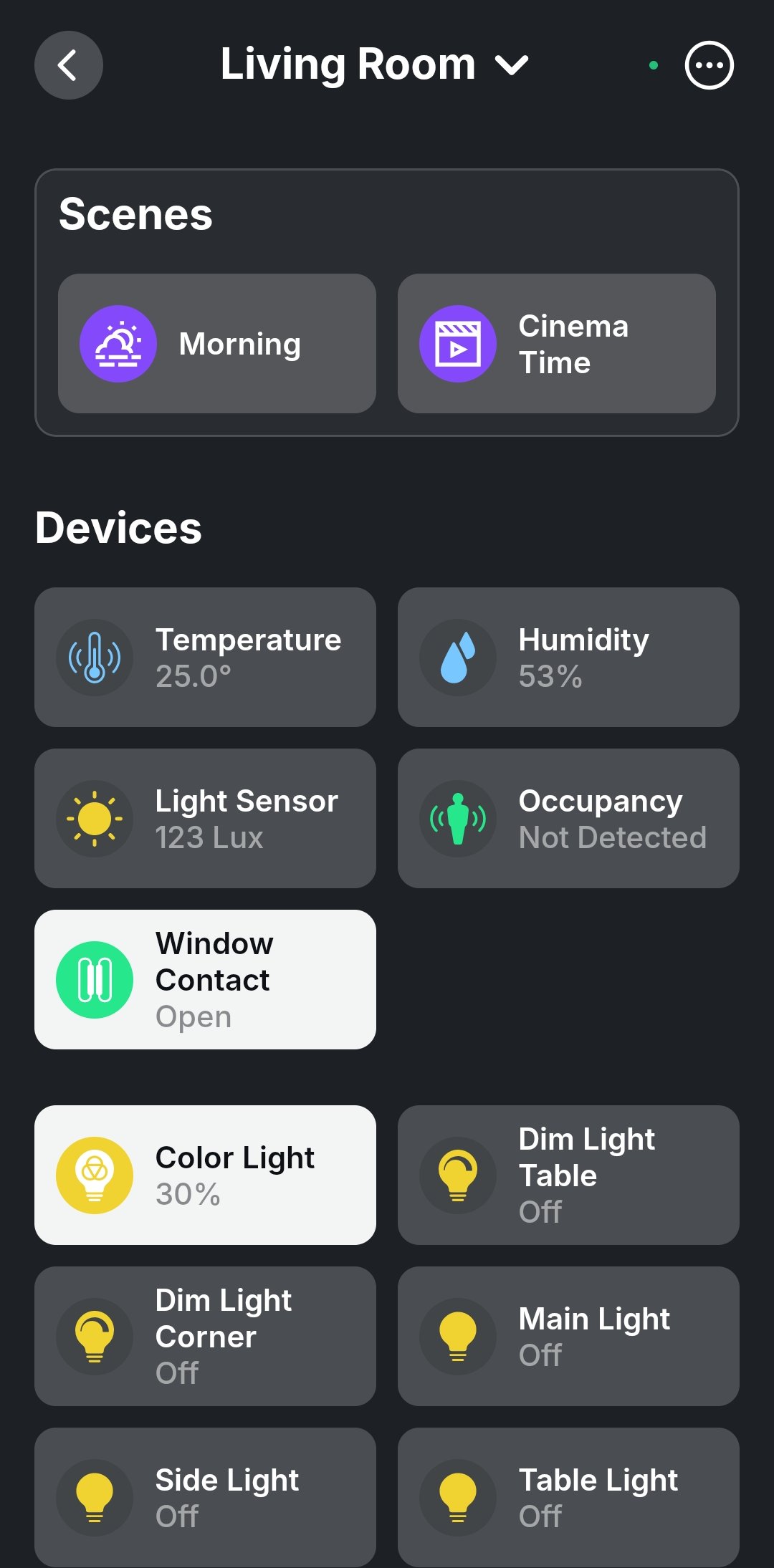The image size is (774, 1568).
Task: Turn on the Table Light
Action: coord(458,1497)
